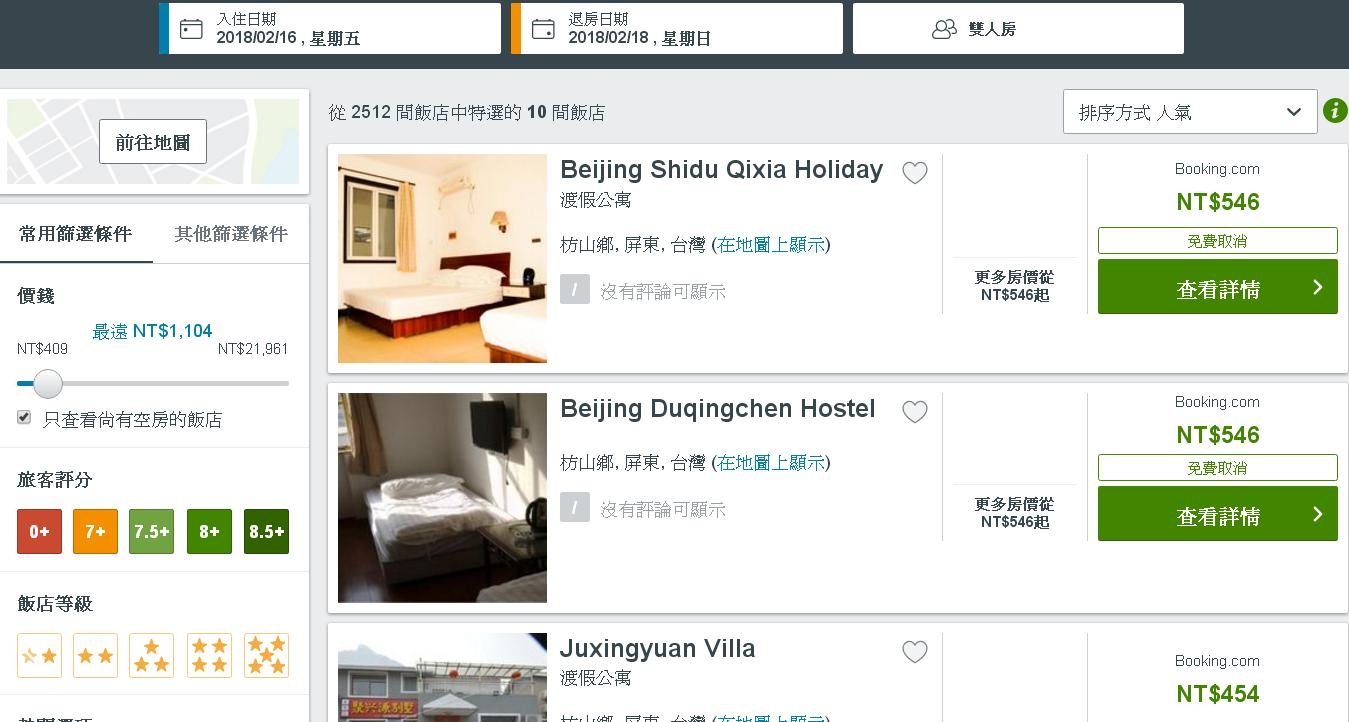Tap the price range slider handle
1349x722 pixels.
pos(47,383)
